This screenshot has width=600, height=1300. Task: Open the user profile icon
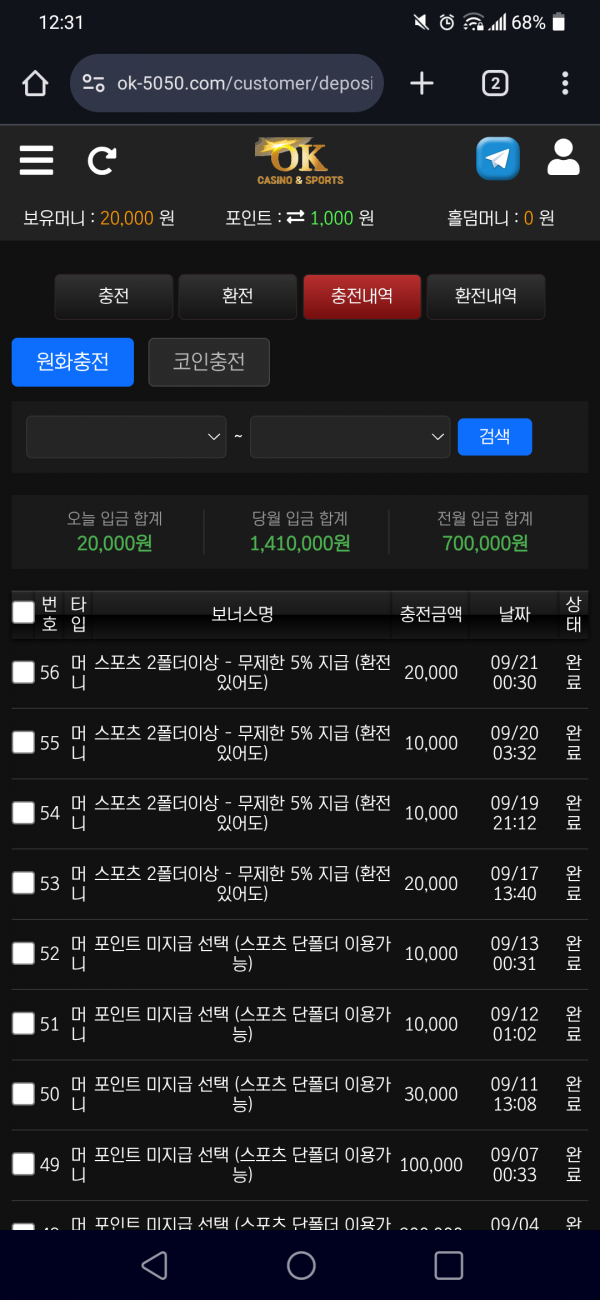point(564,159)
